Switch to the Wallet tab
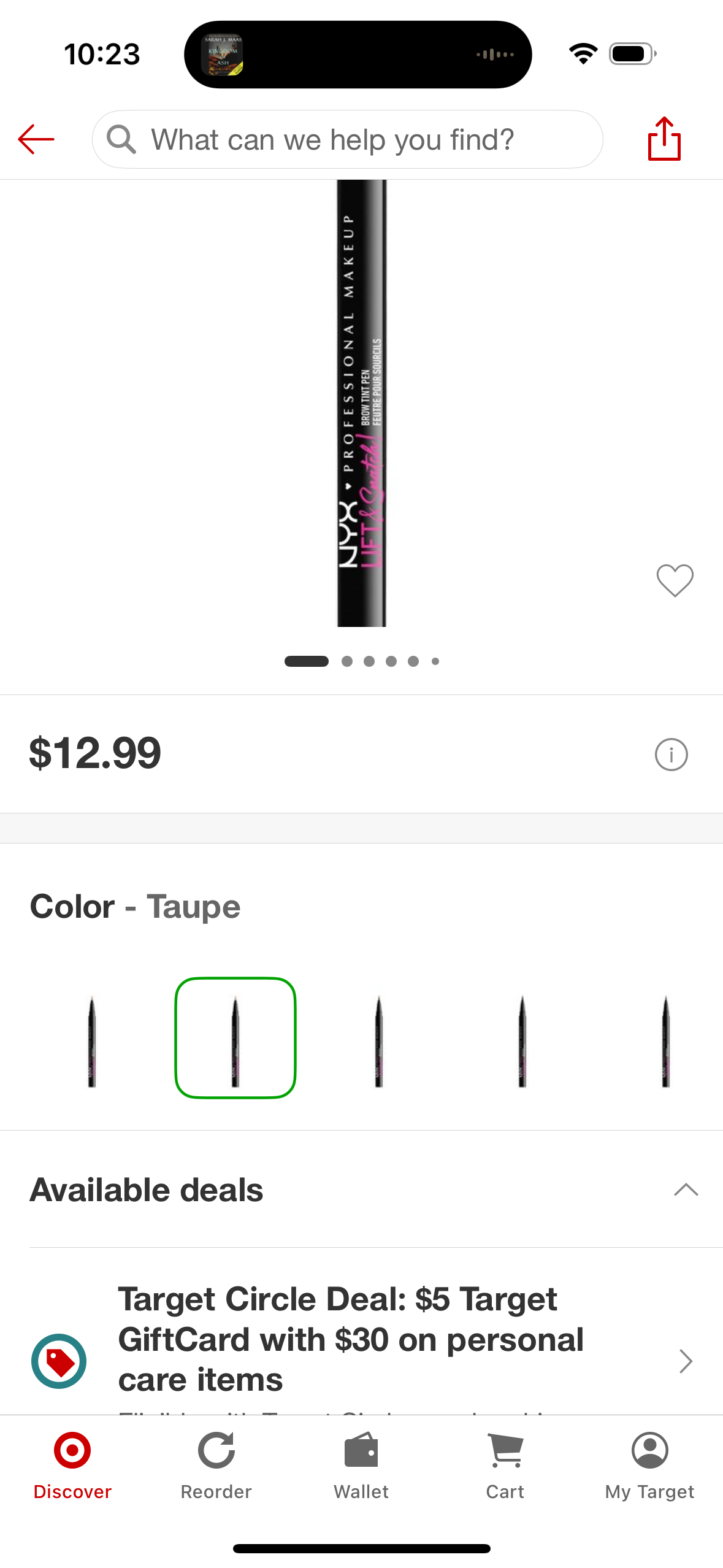The image size is (723, 1568). point(361,1466)
